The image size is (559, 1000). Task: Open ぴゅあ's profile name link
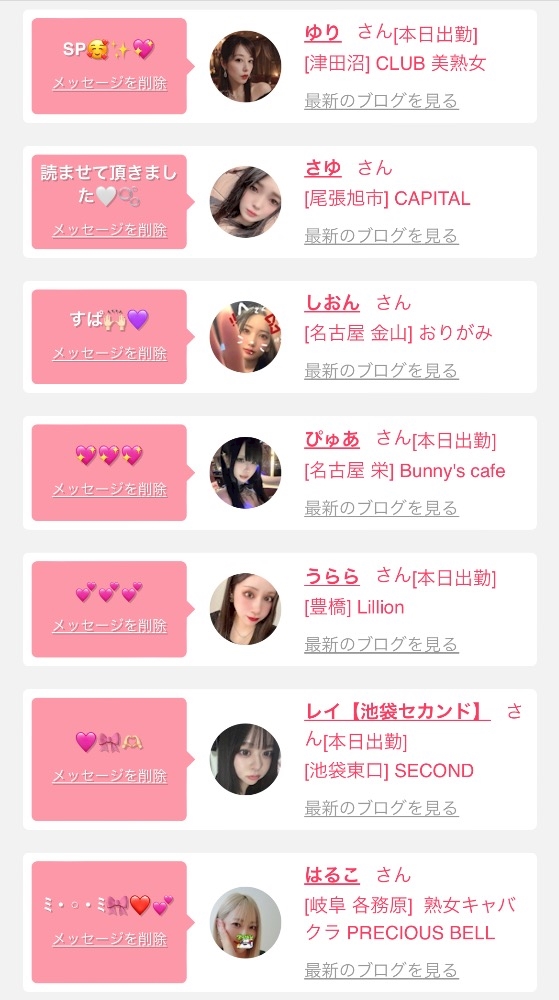point(331,439)
